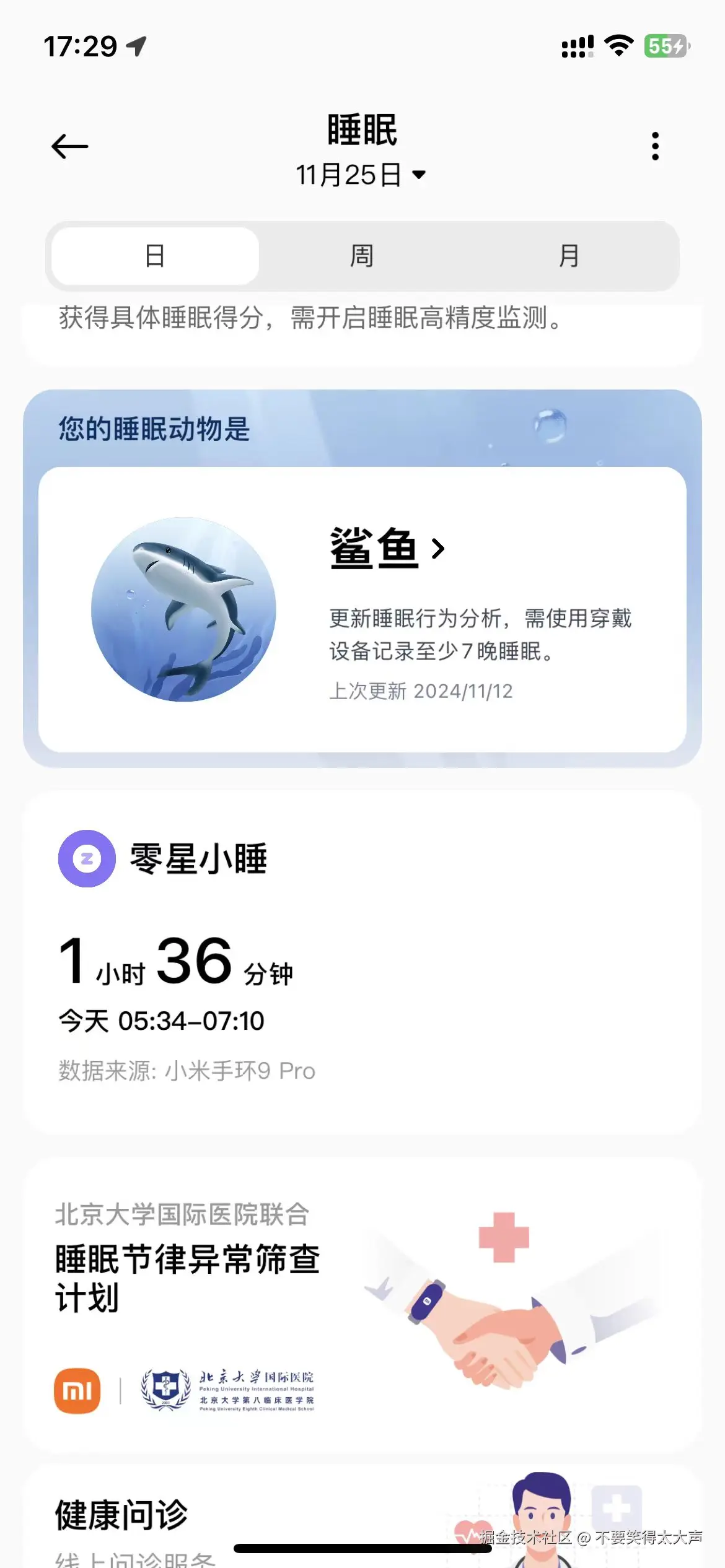Tap the Wi-Fi icon in status bar

coord(618,45)
